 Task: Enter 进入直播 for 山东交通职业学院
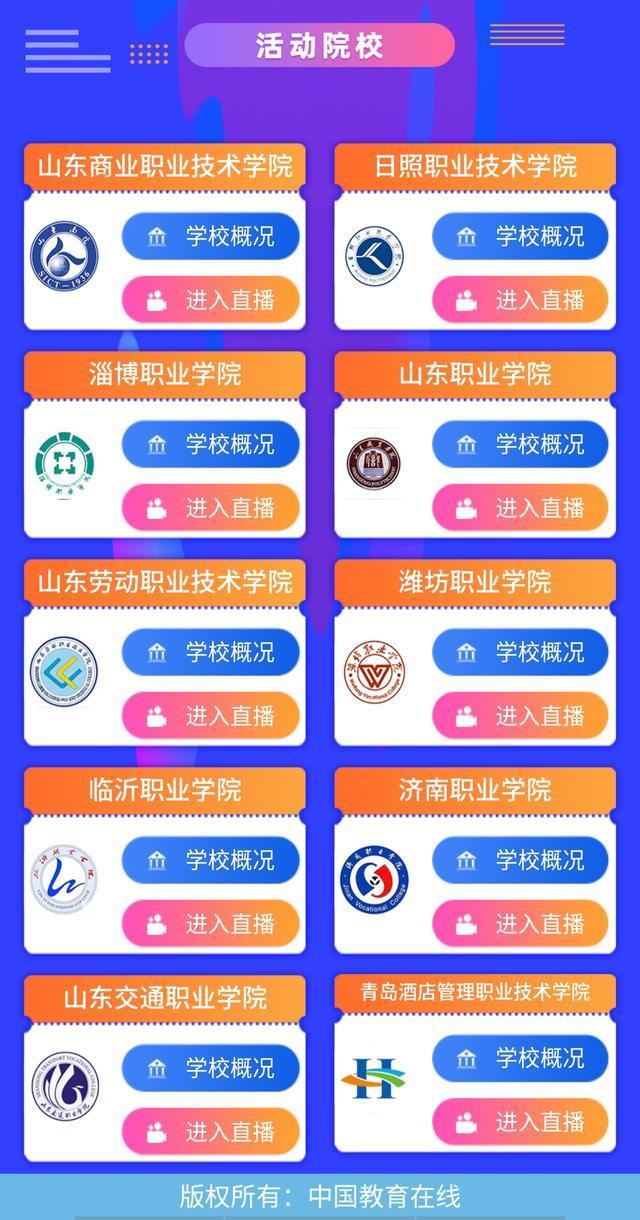211,1131
